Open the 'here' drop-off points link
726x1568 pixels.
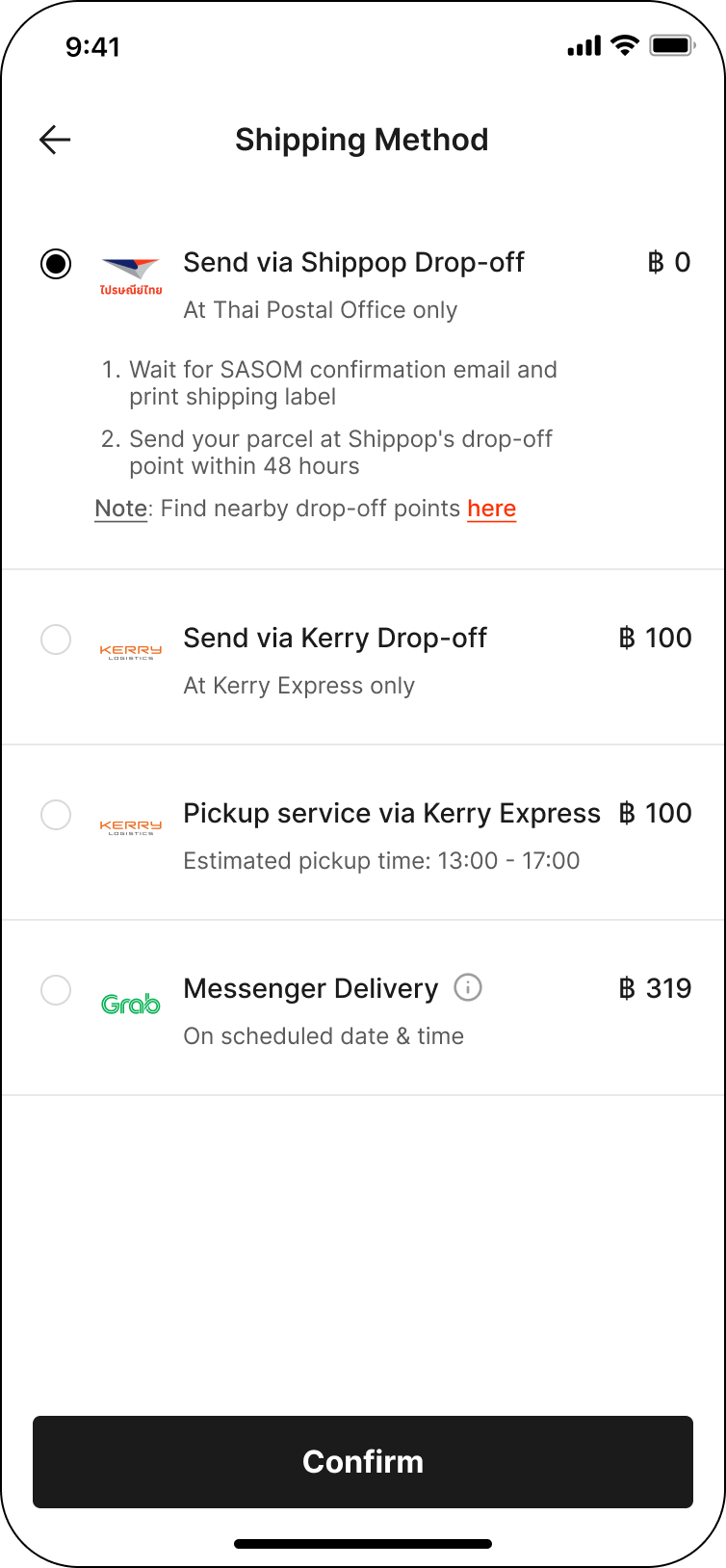[x=491, y=509]
